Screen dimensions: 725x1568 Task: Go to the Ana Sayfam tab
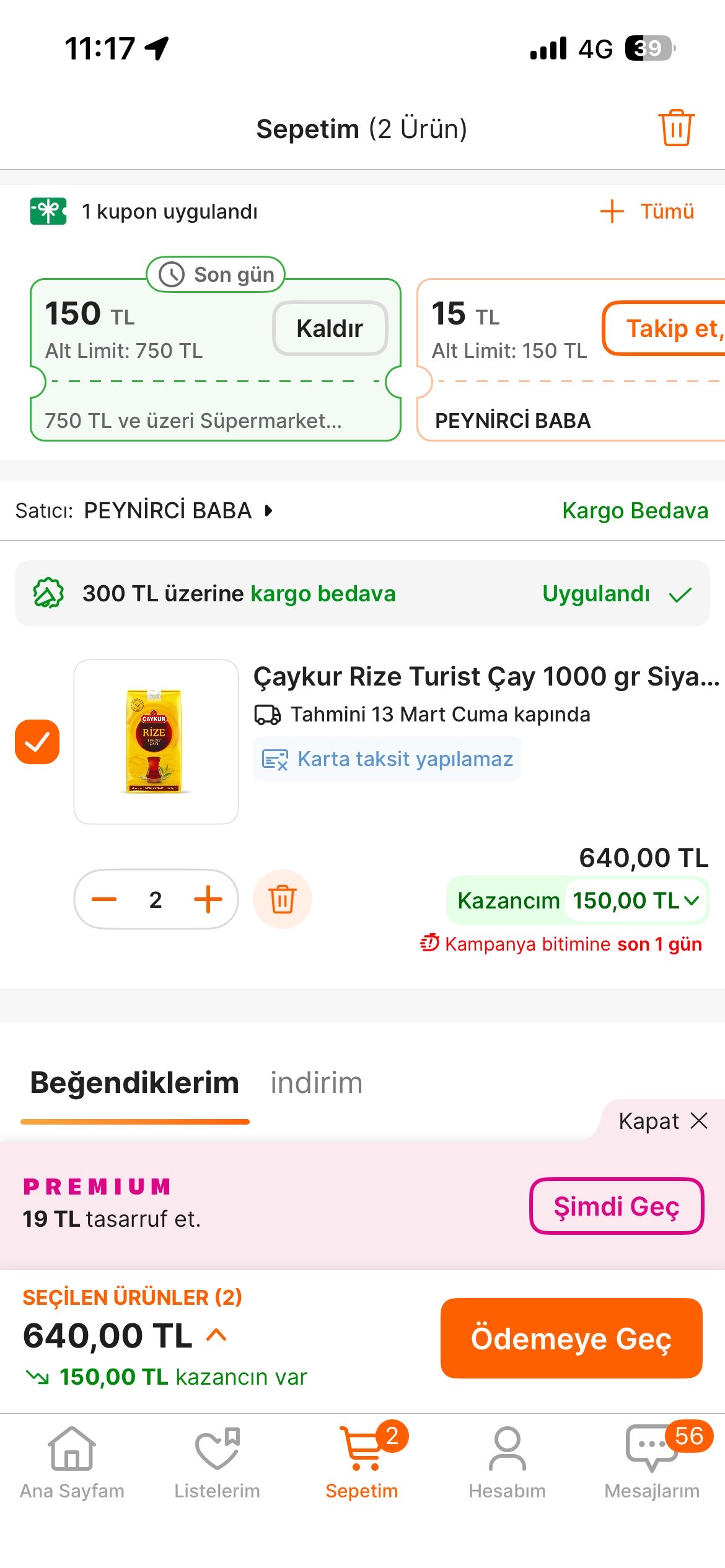[72, 1463]
